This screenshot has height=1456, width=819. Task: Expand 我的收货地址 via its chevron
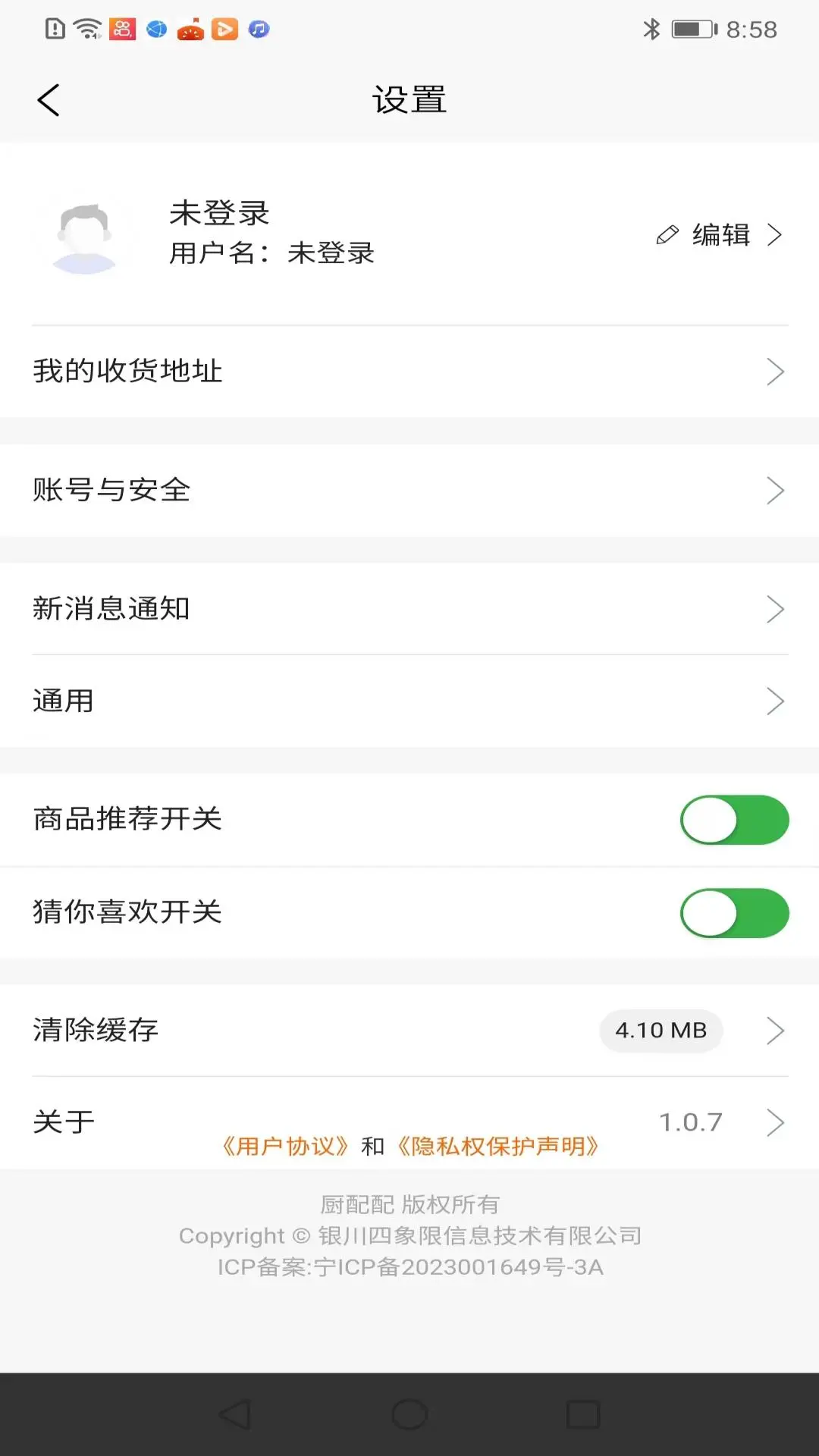pos(776,371)
